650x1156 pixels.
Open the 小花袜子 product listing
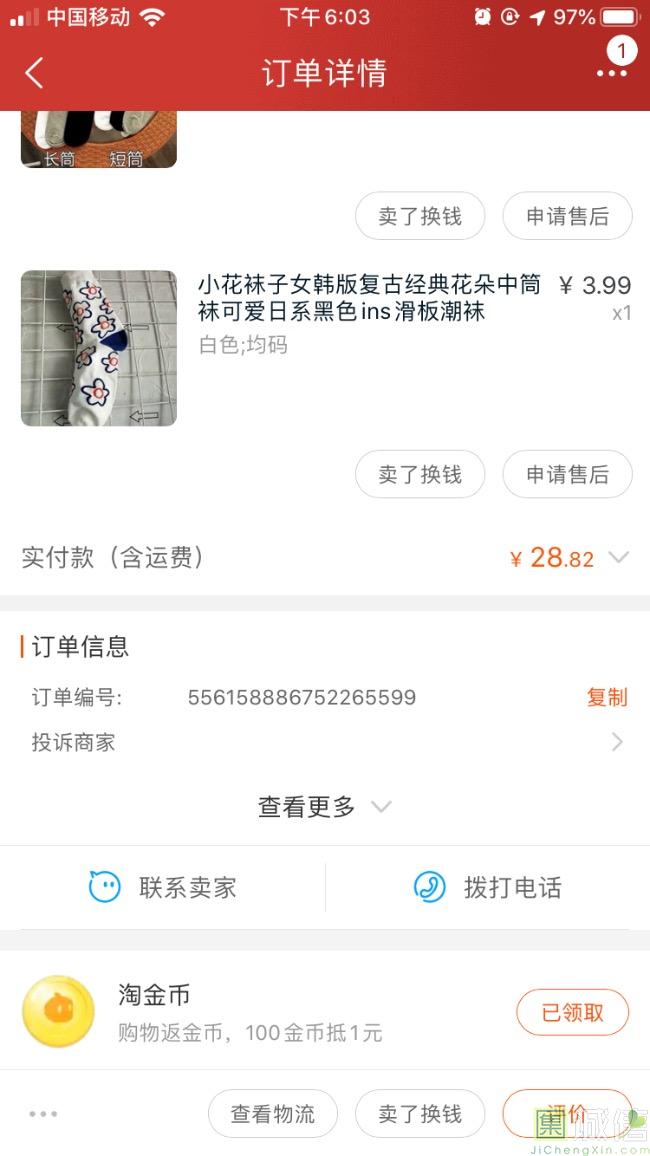pyautogui.click(x=368, y=298)
